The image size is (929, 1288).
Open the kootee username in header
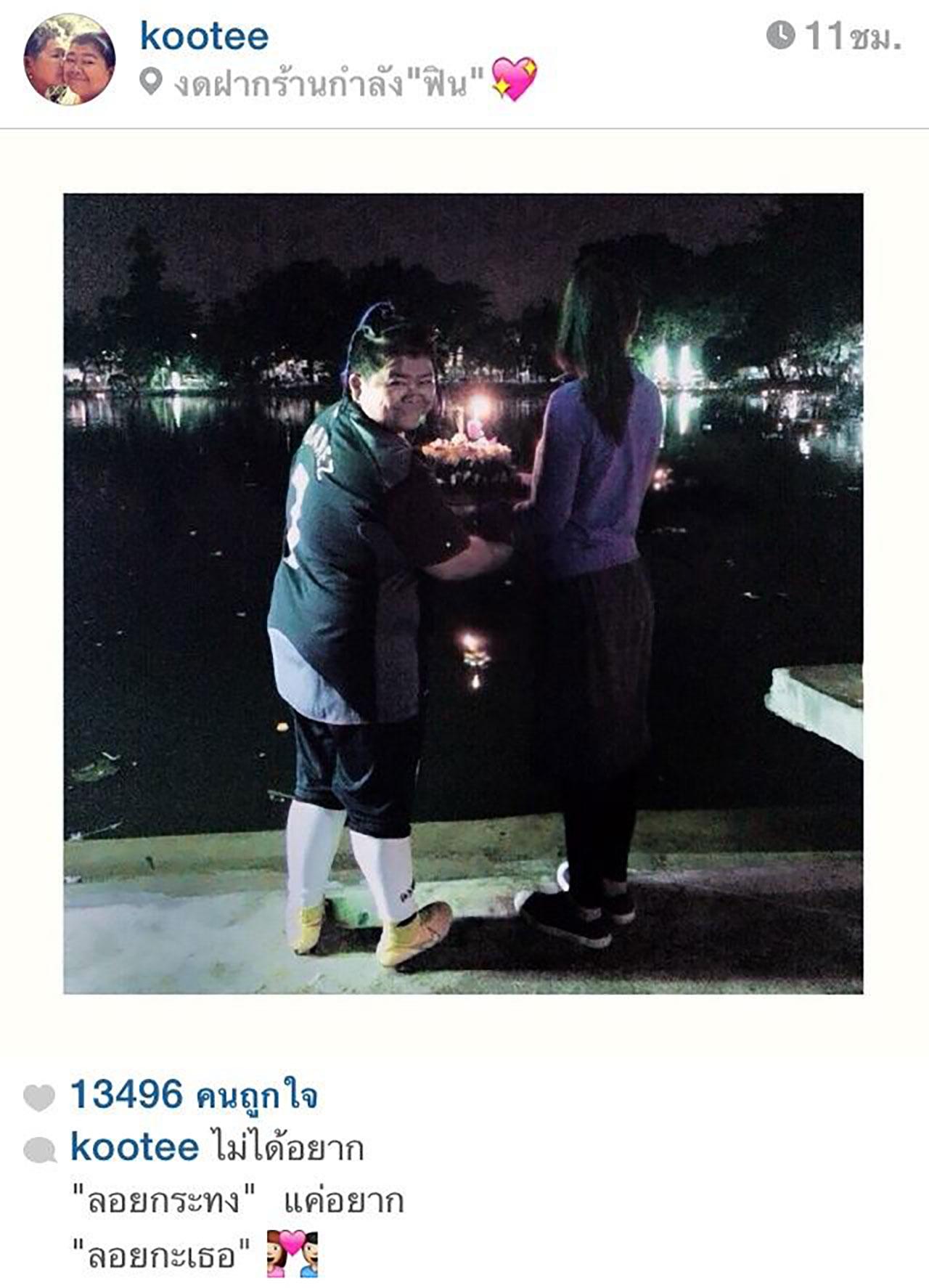[204, 36]
